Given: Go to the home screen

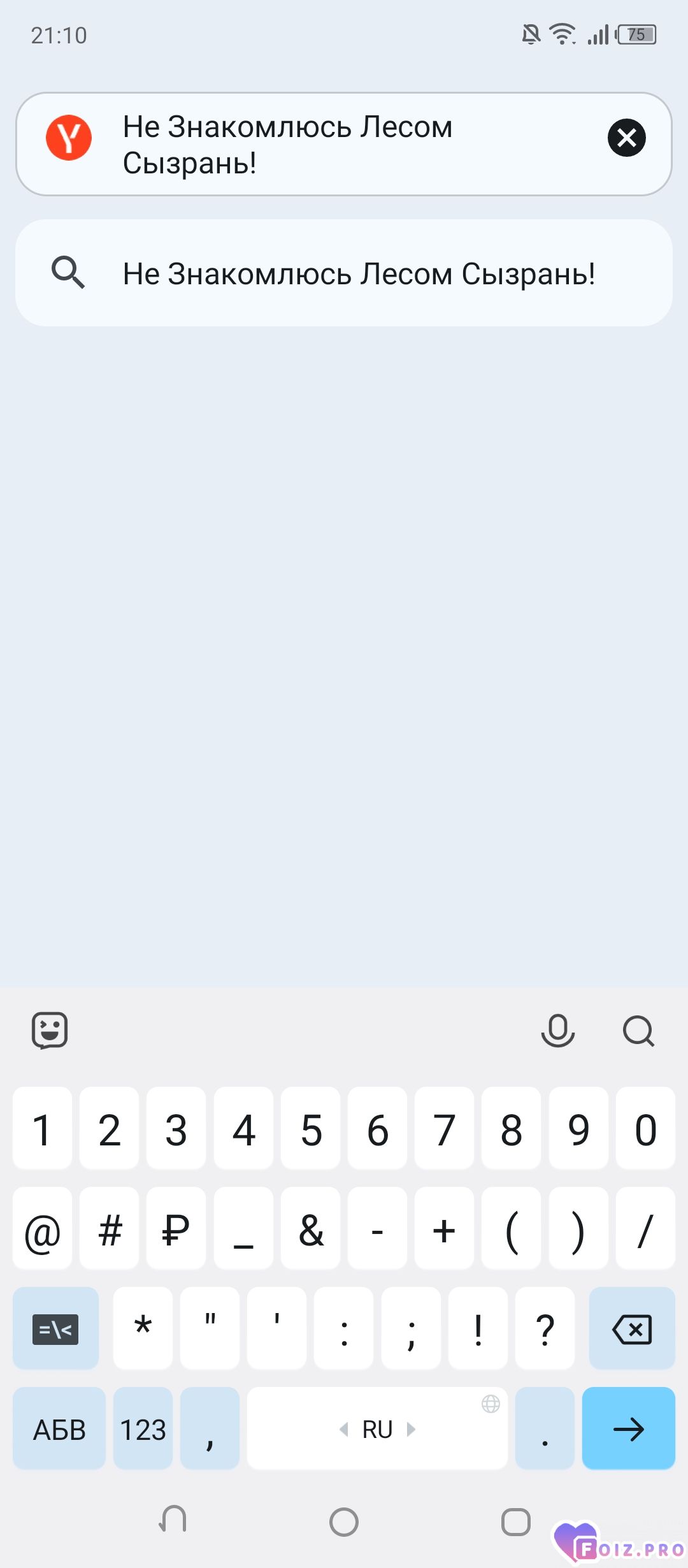Looking at the screenshot, I should [x=344, y=1522].
